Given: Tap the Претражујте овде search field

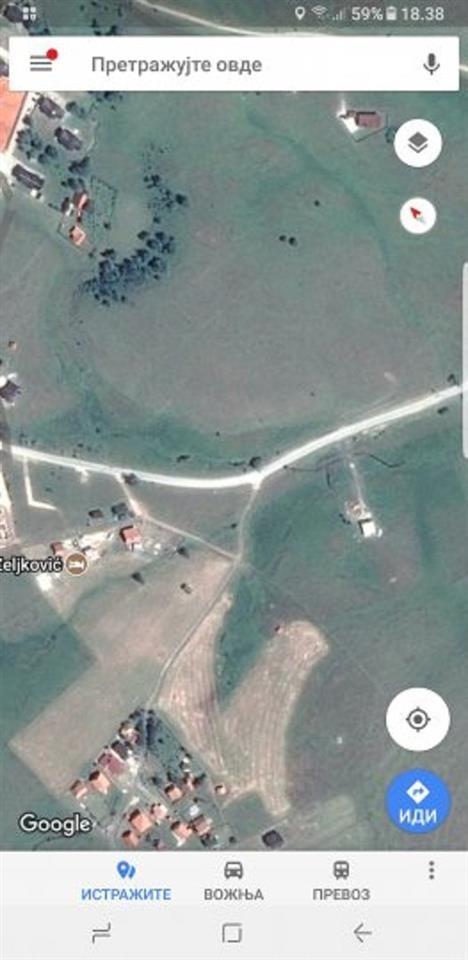Looking at the screenshot, I should (x=234, y=64).
